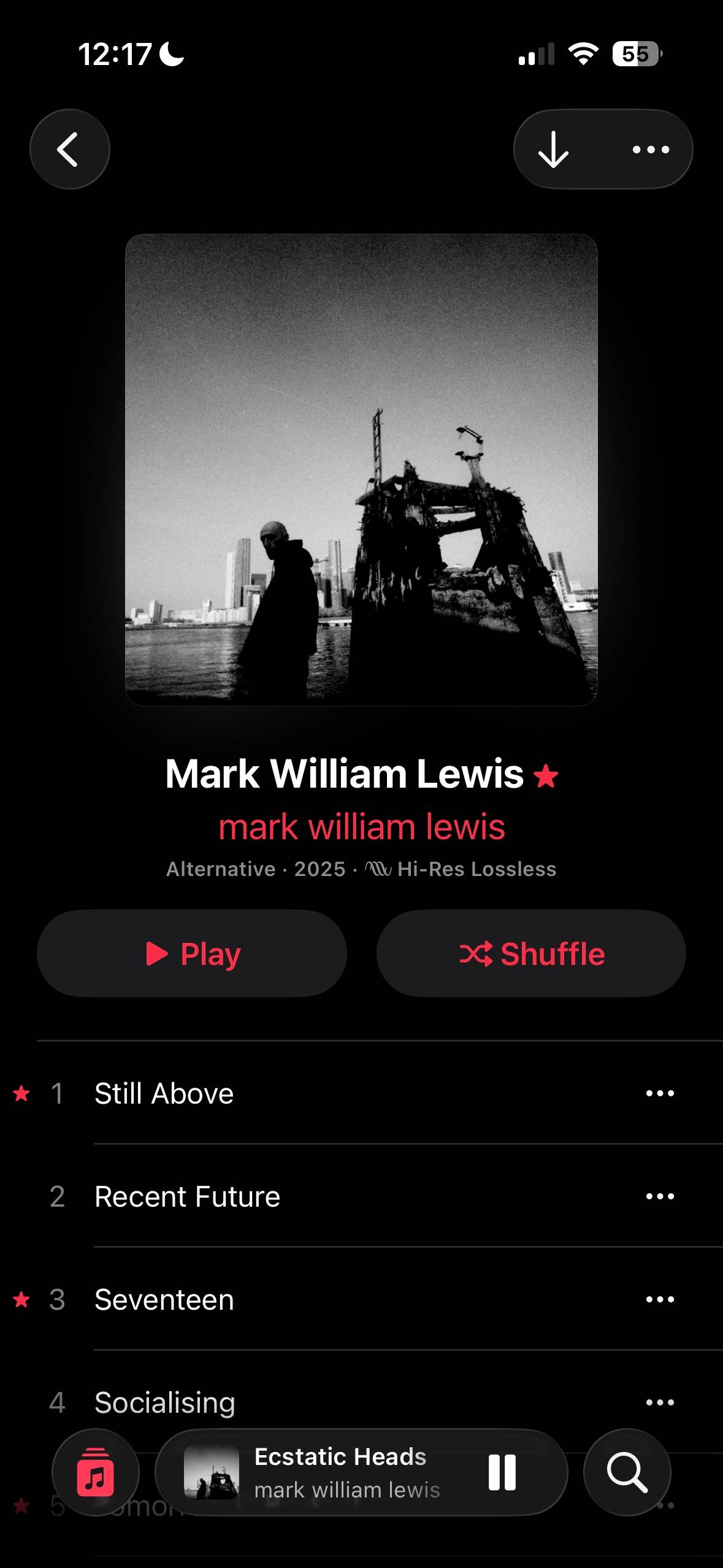Download the album with the arrow icon
Image resolution: width=723 pixels, height=1568 pixels.
[x=554, y=149]
